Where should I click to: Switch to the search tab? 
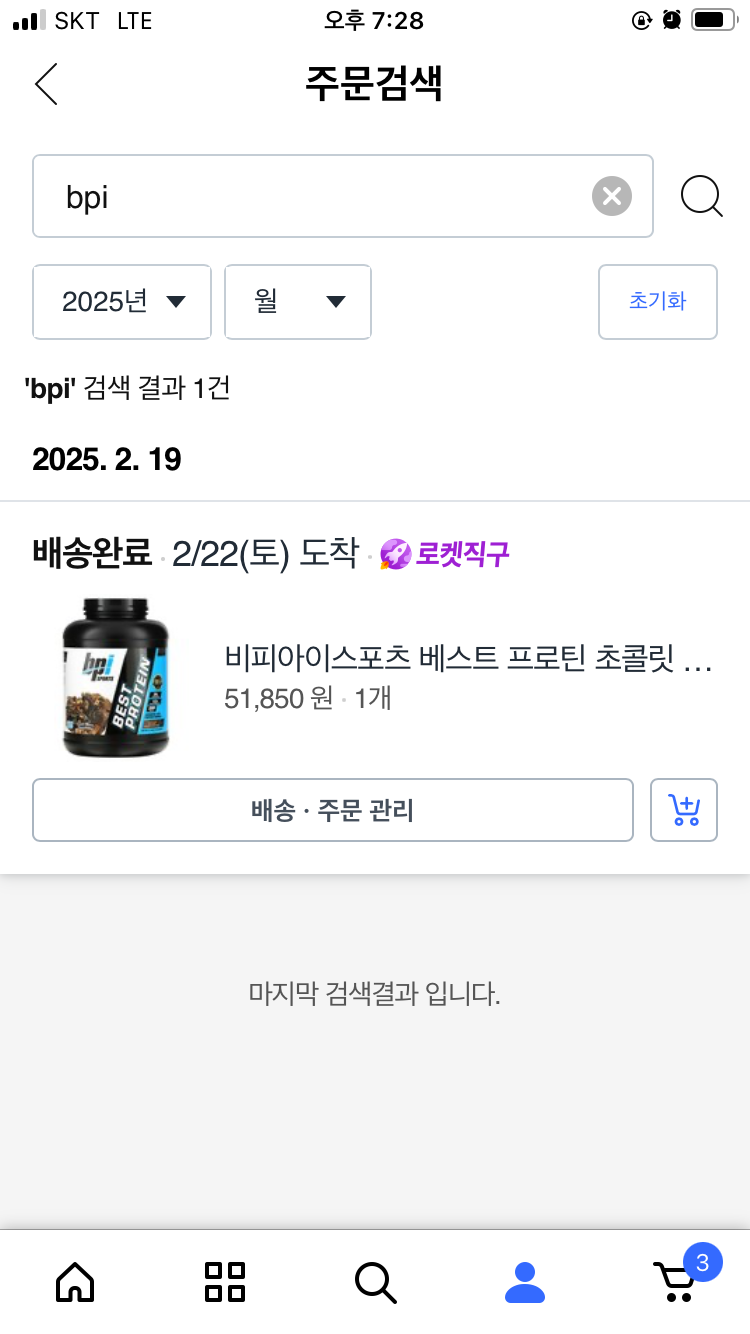tap(375, 1282)
